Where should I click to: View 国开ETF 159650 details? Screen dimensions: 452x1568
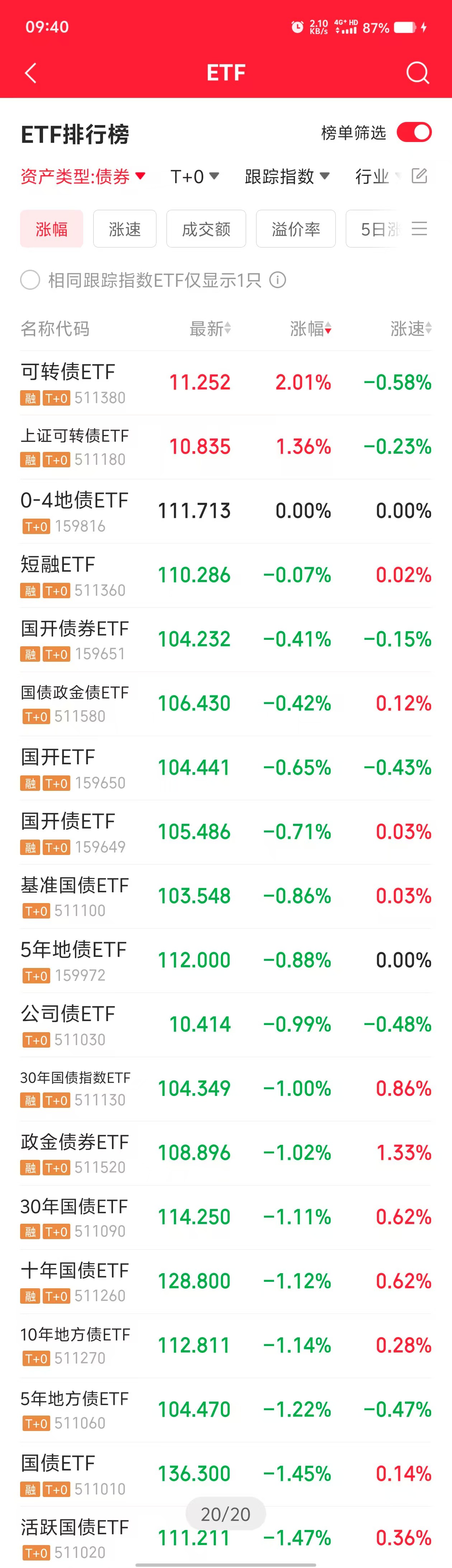(73, 768)
